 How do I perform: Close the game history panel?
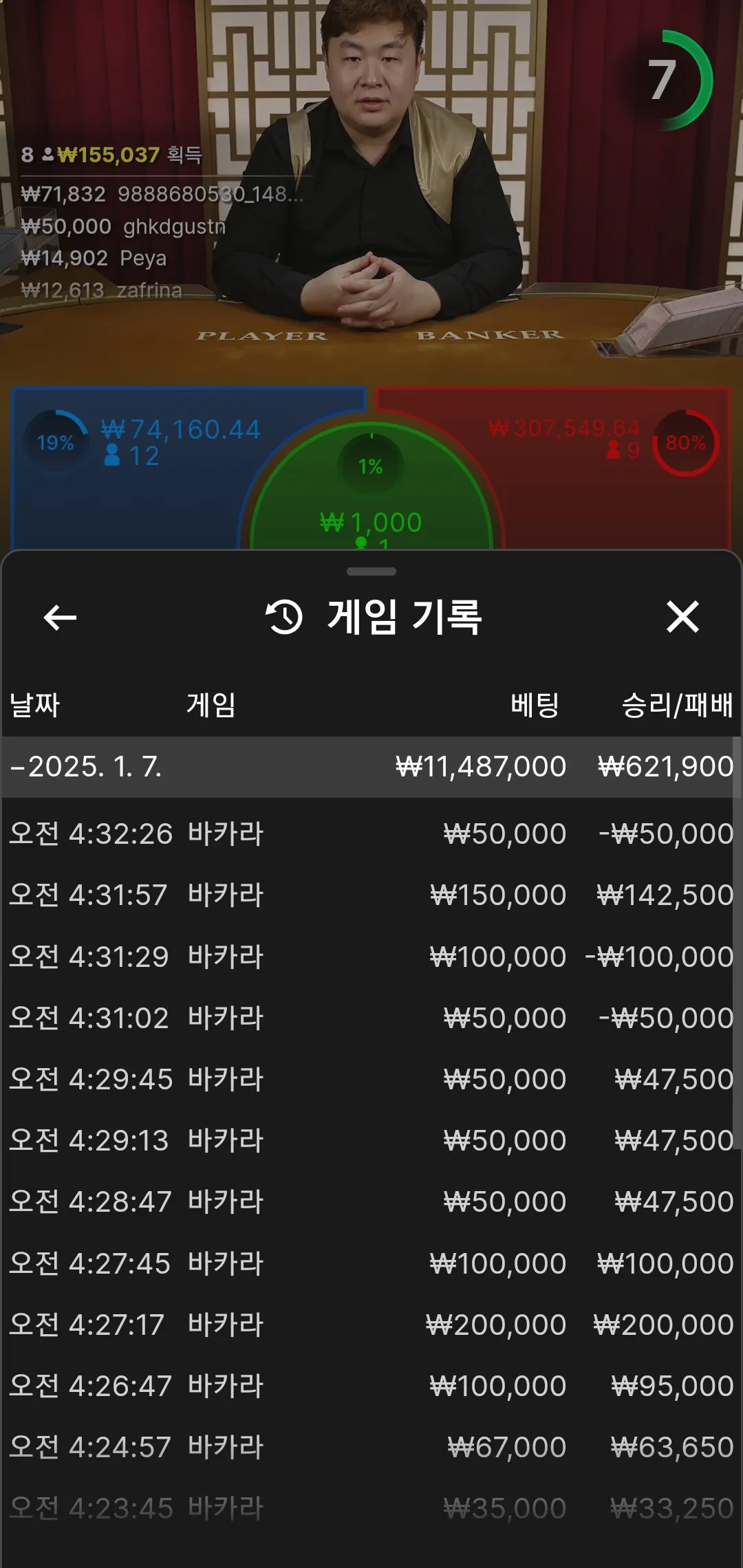pyautogui.click(x=682, y=616)
